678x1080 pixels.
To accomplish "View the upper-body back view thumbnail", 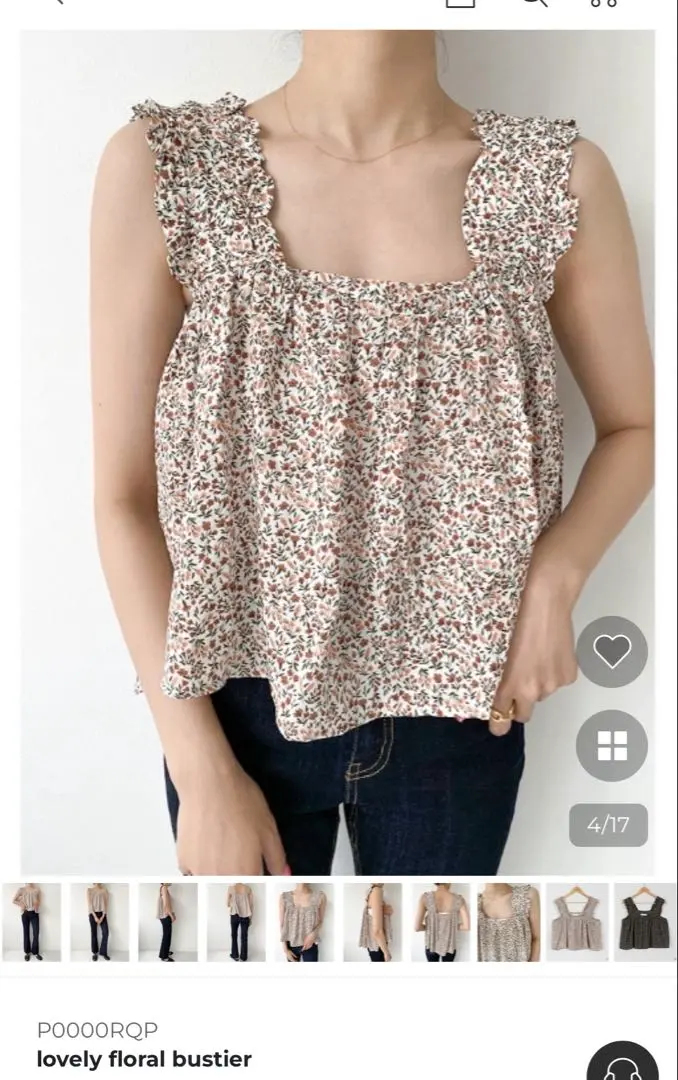I will point(440,922).
